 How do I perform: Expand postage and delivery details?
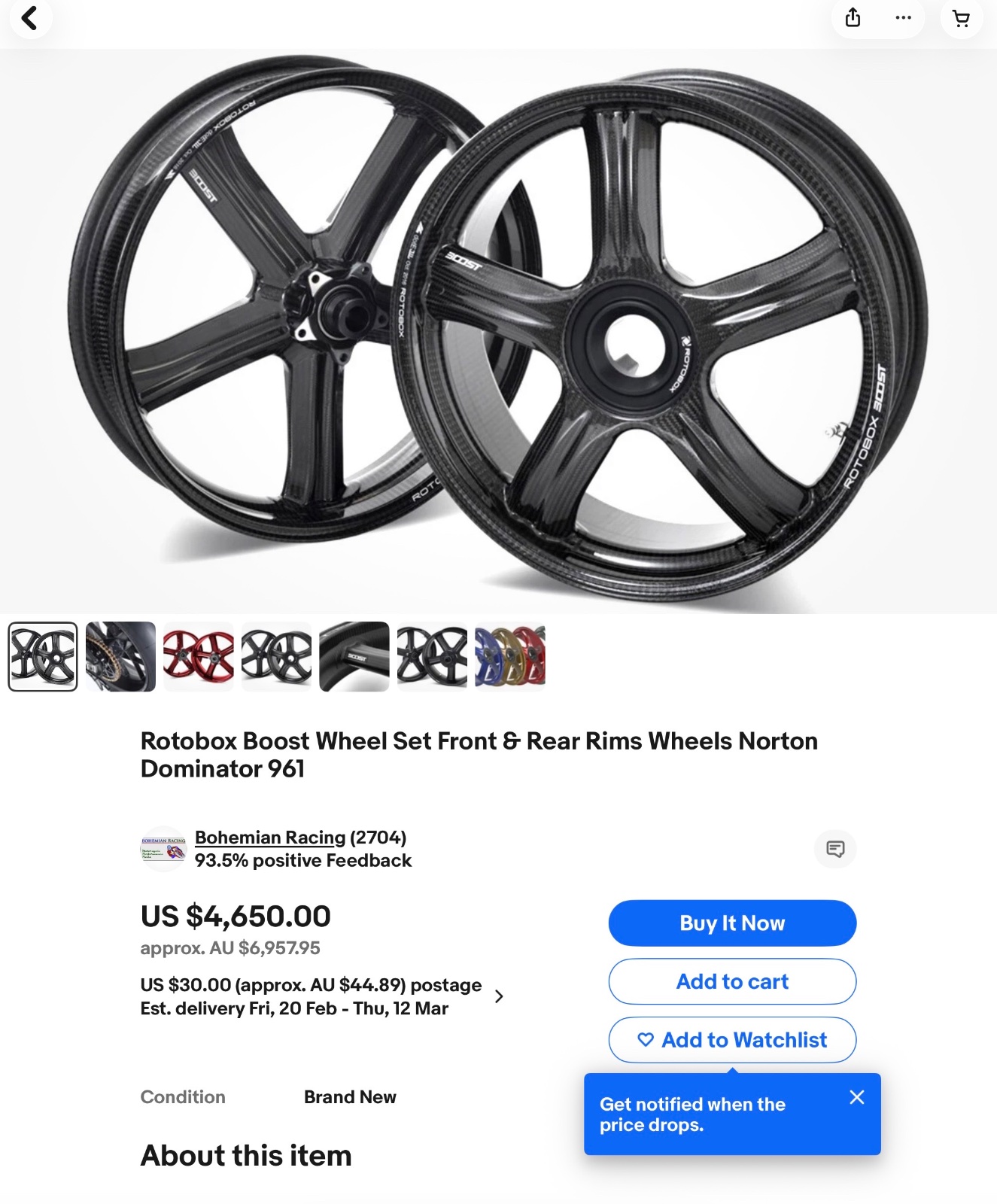(x=498, y=996)
